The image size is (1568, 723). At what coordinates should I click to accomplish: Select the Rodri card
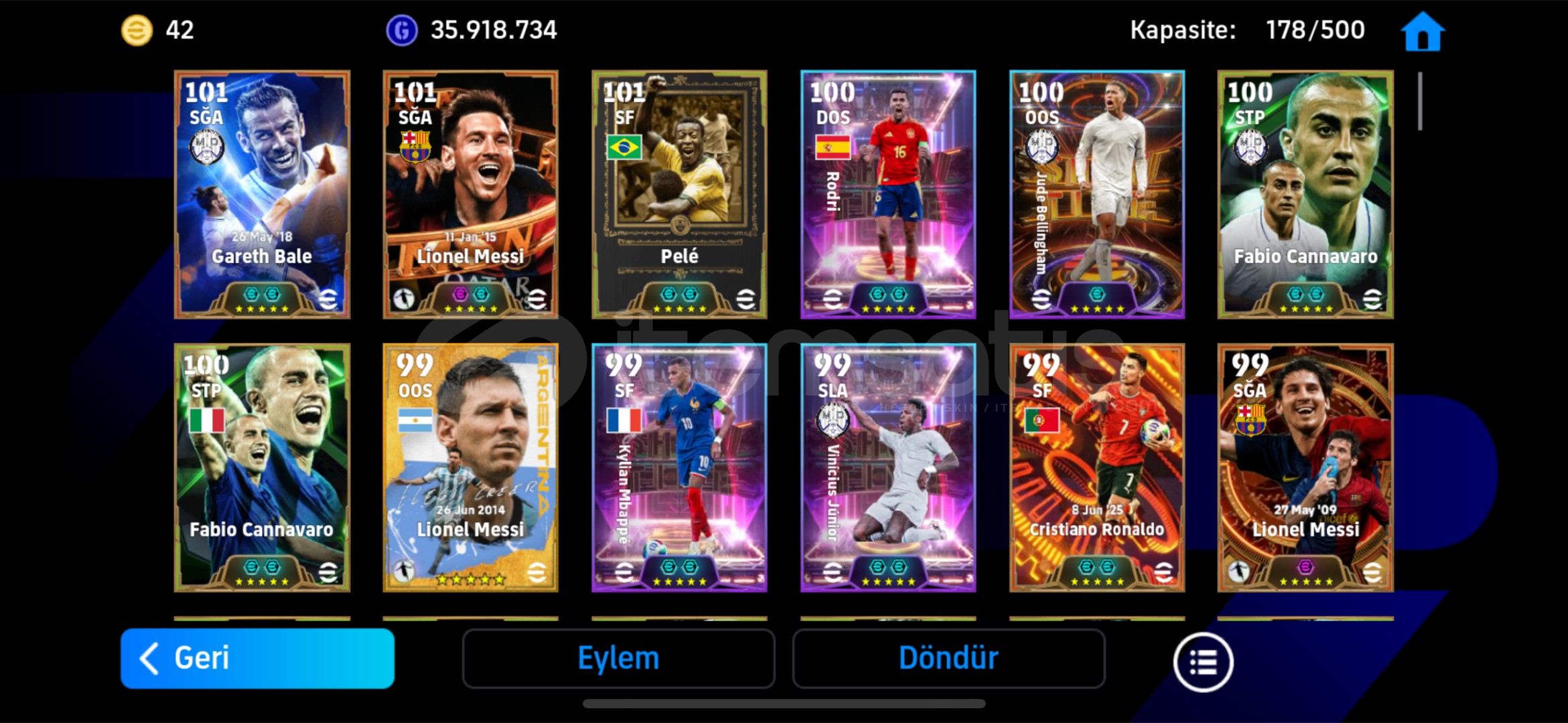[x=888, y=194]
